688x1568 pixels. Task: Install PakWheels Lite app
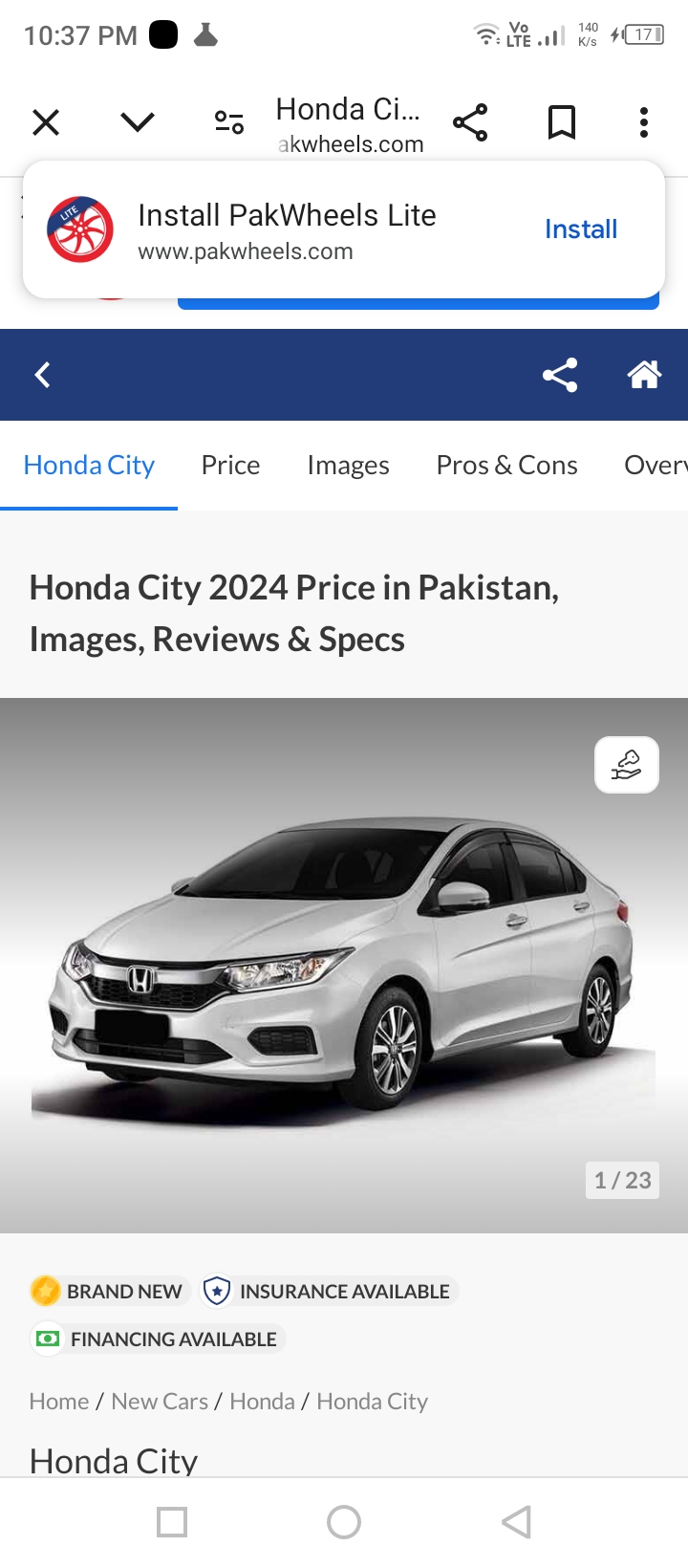point(580,229)
